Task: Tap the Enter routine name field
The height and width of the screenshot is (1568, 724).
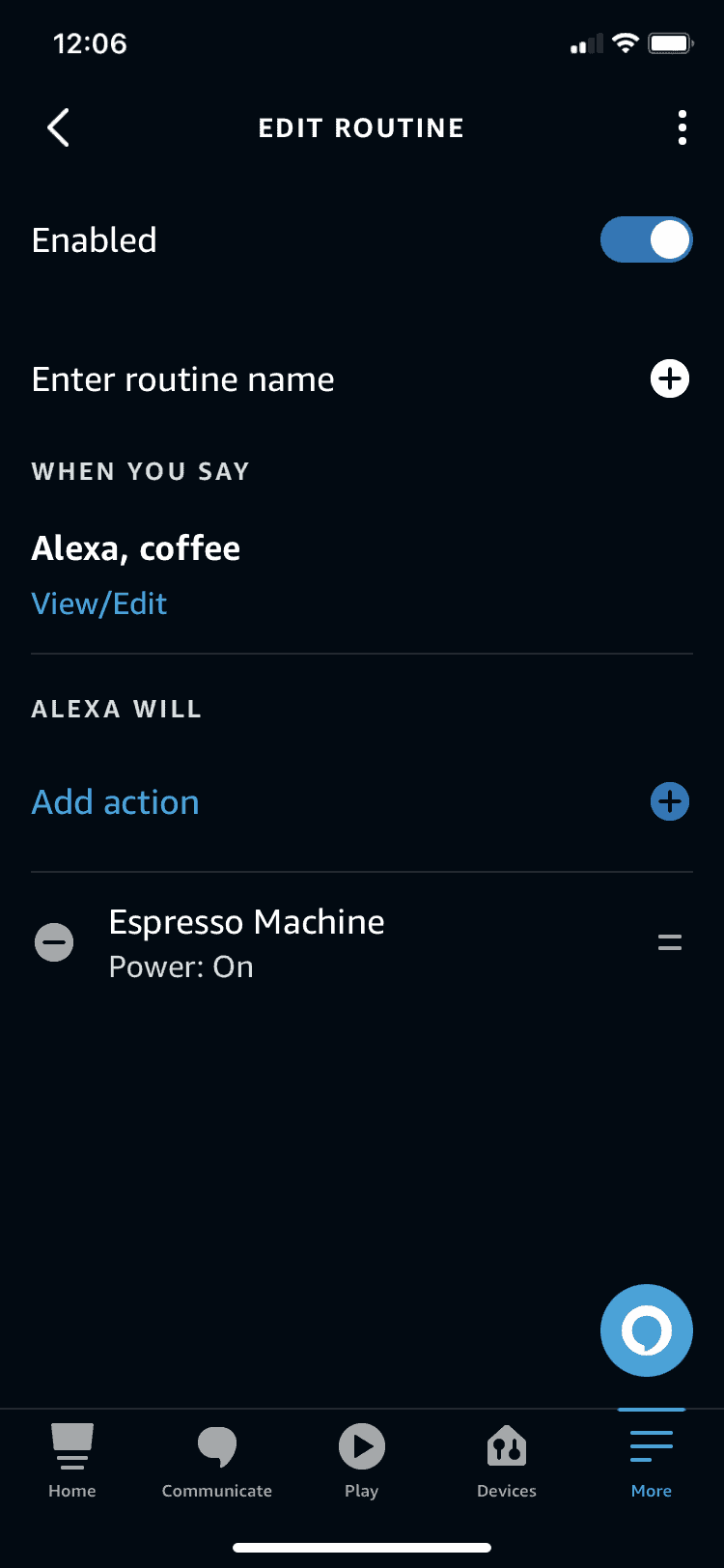Action: [x=182, y=378]
